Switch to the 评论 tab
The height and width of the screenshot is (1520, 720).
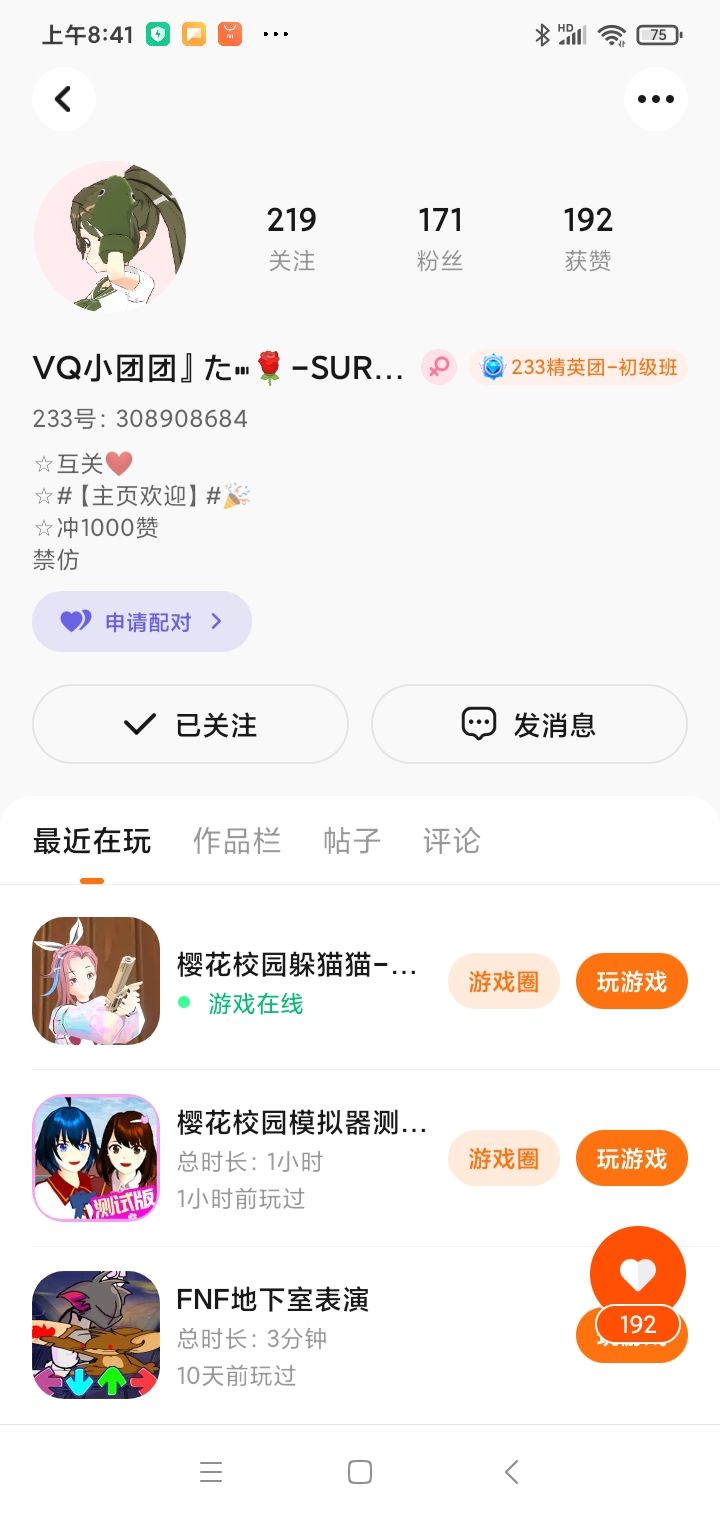[x=452, y=841]
